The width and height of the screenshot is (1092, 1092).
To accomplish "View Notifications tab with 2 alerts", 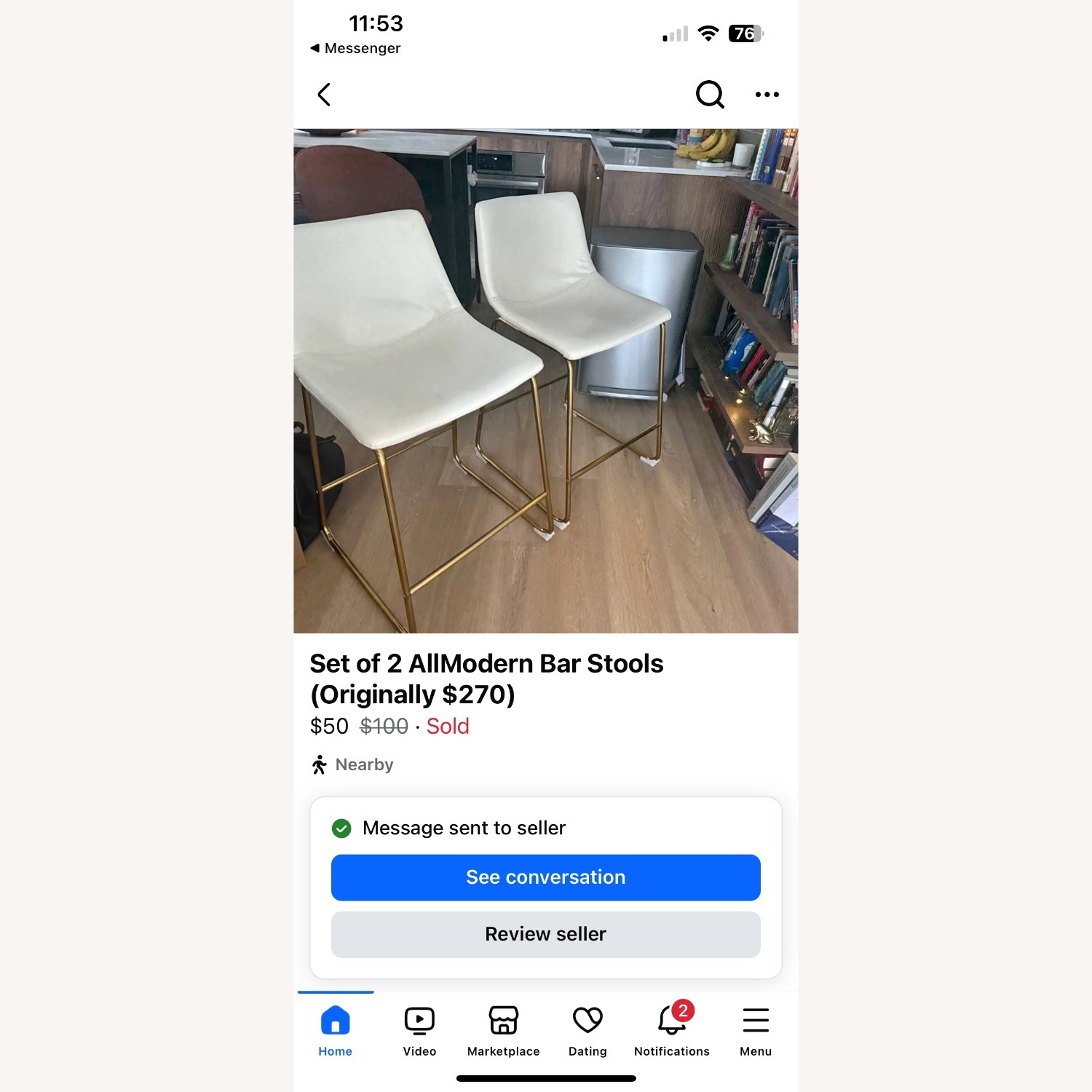I will 671,1030.
